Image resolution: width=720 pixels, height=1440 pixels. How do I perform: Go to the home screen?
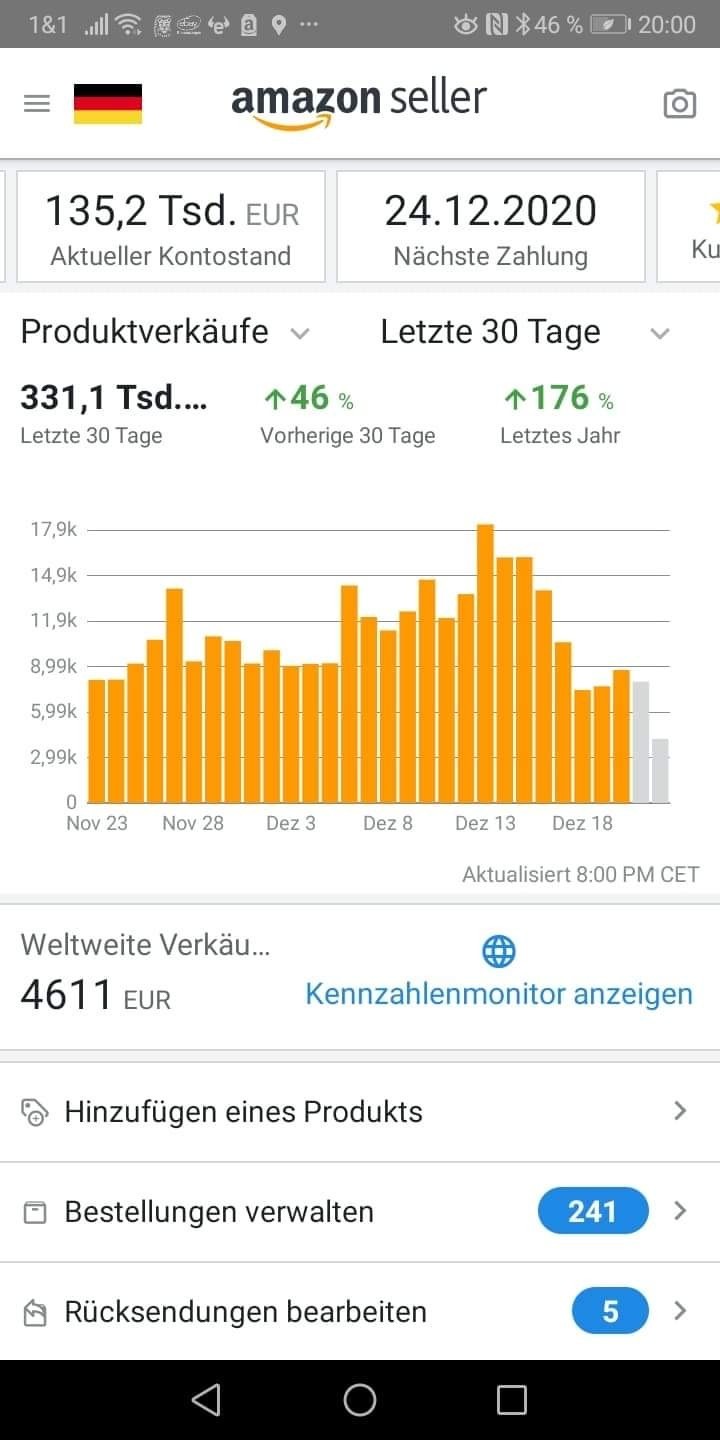pos(360,1400)
